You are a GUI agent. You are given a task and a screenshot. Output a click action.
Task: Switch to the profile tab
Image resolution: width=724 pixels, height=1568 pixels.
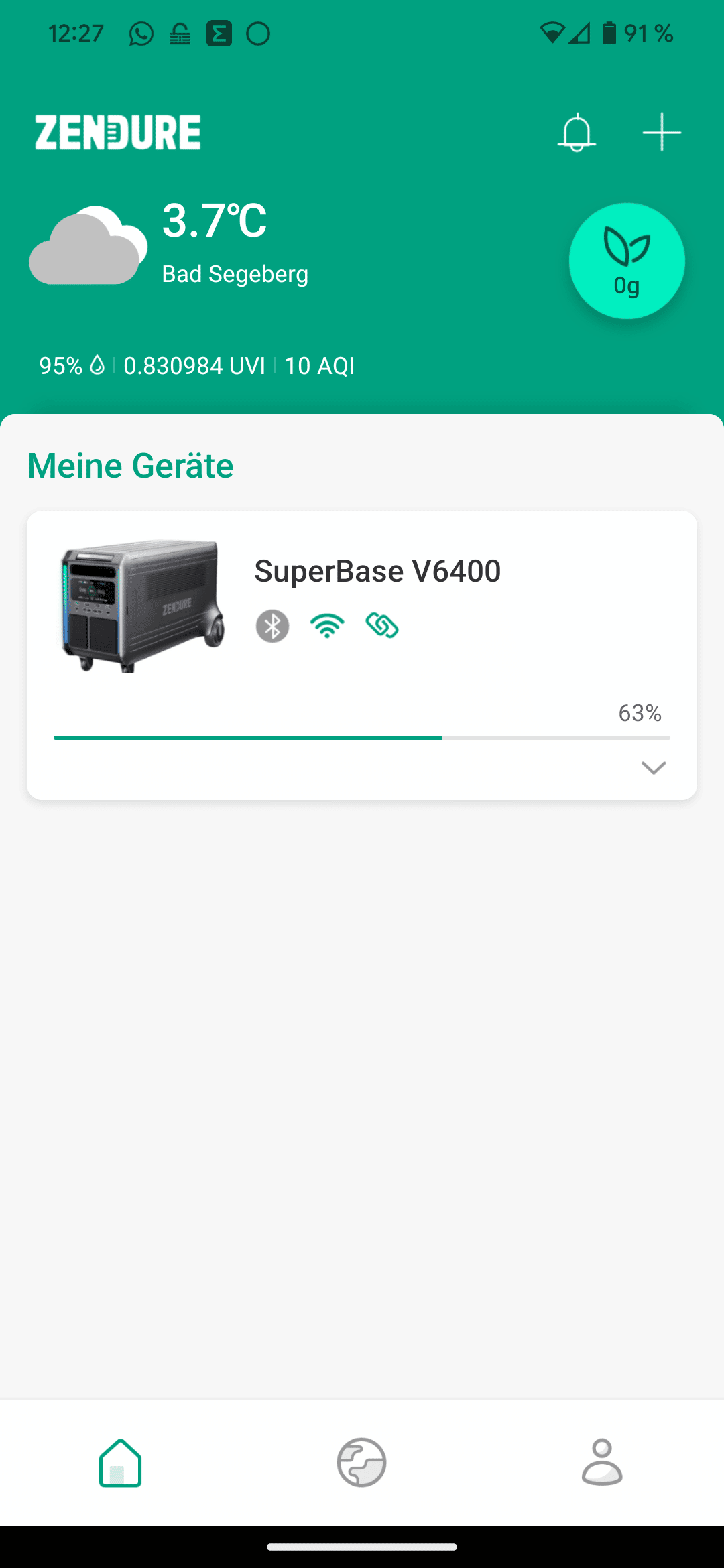(602, 1462)
